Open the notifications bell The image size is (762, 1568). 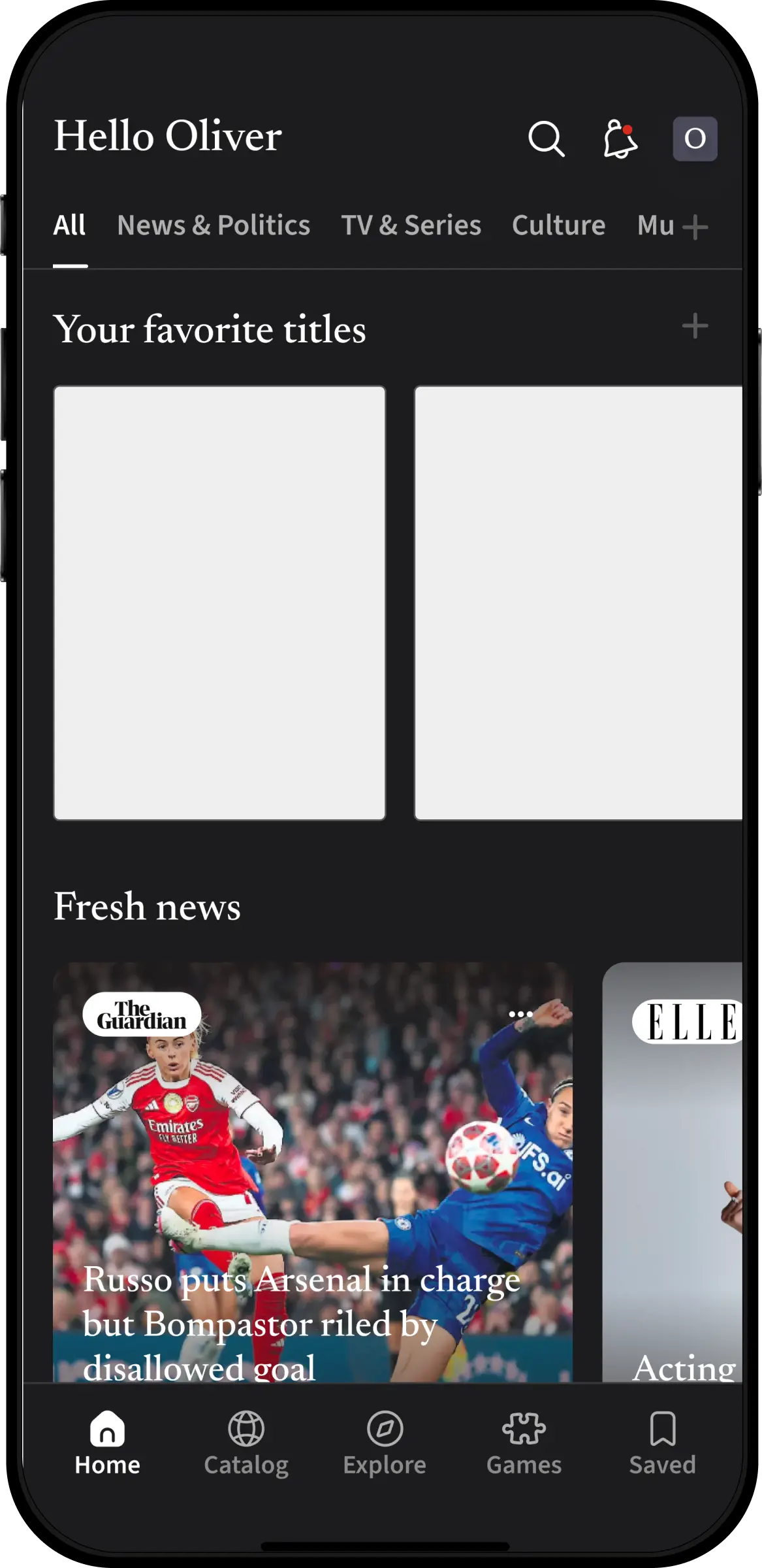620,139
